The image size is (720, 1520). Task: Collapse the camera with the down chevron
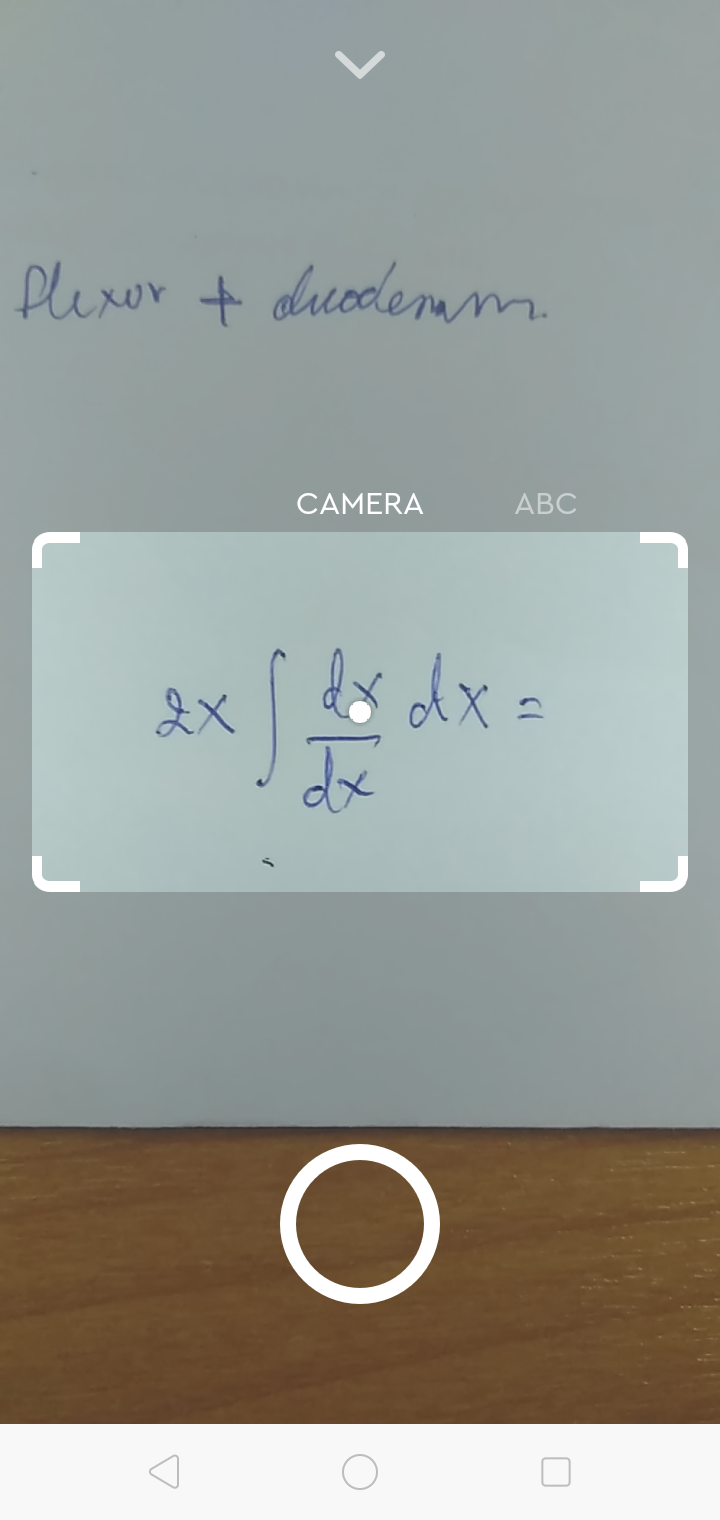pos(360,65)
